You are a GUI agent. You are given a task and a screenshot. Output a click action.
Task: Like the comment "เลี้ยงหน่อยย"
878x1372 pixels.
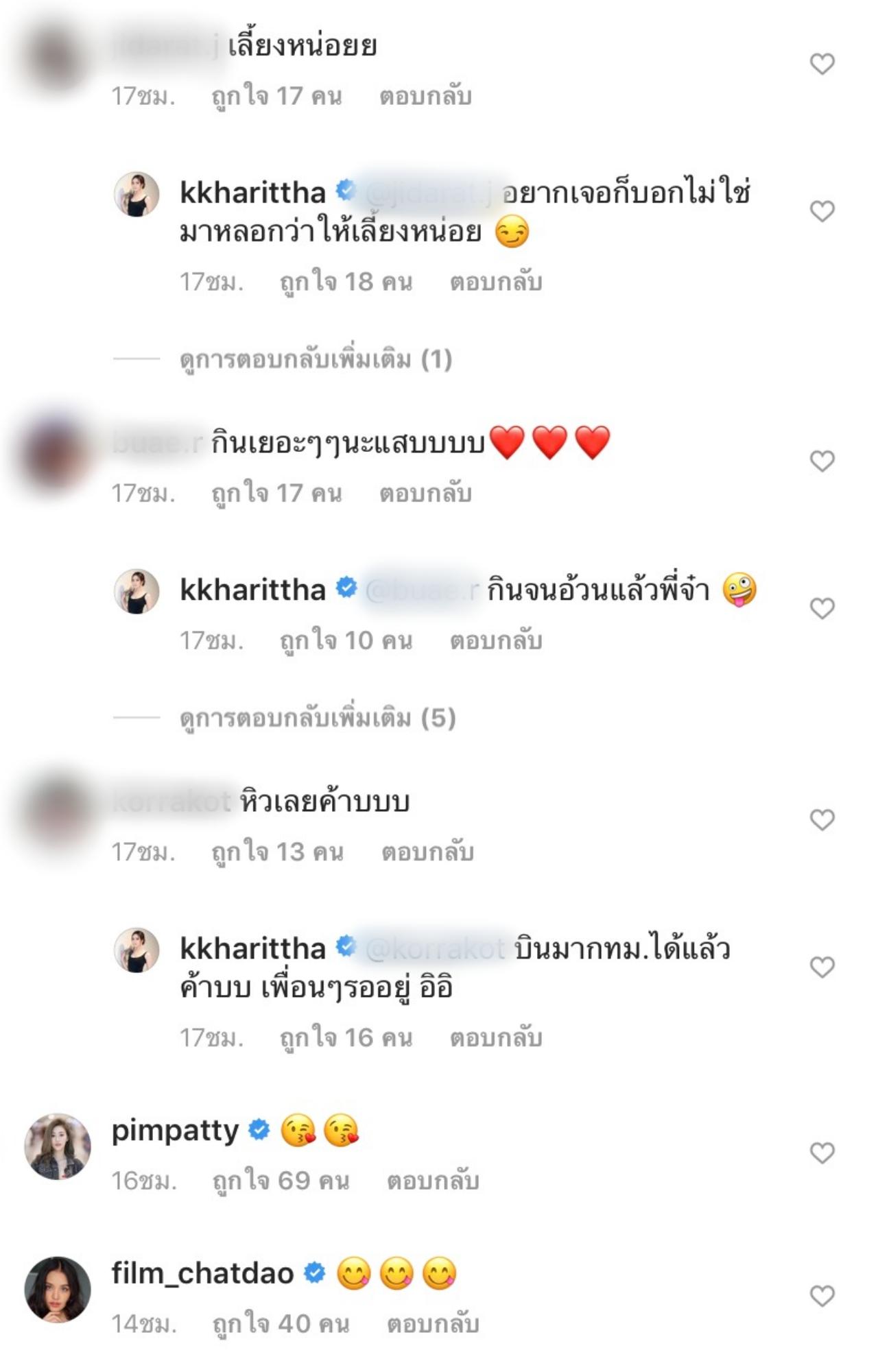pos(822,64)
